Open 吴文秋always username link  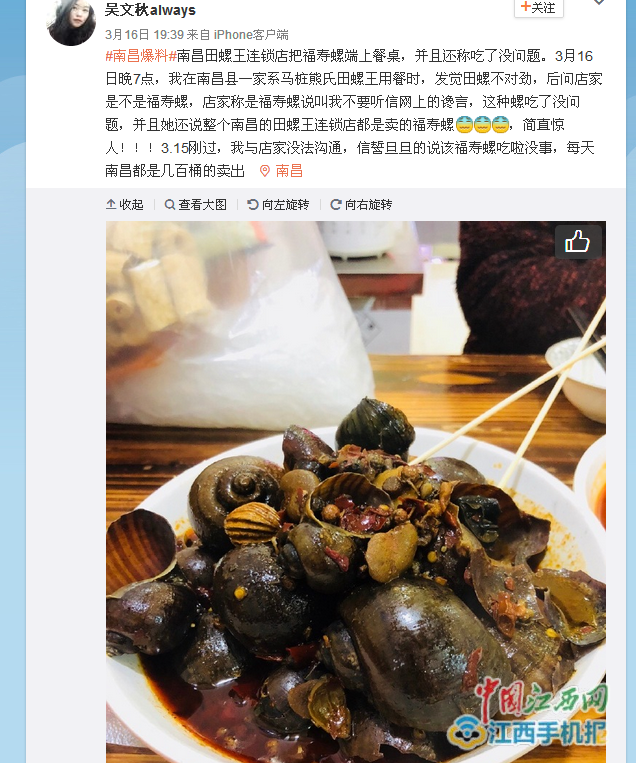pos(150,10)
